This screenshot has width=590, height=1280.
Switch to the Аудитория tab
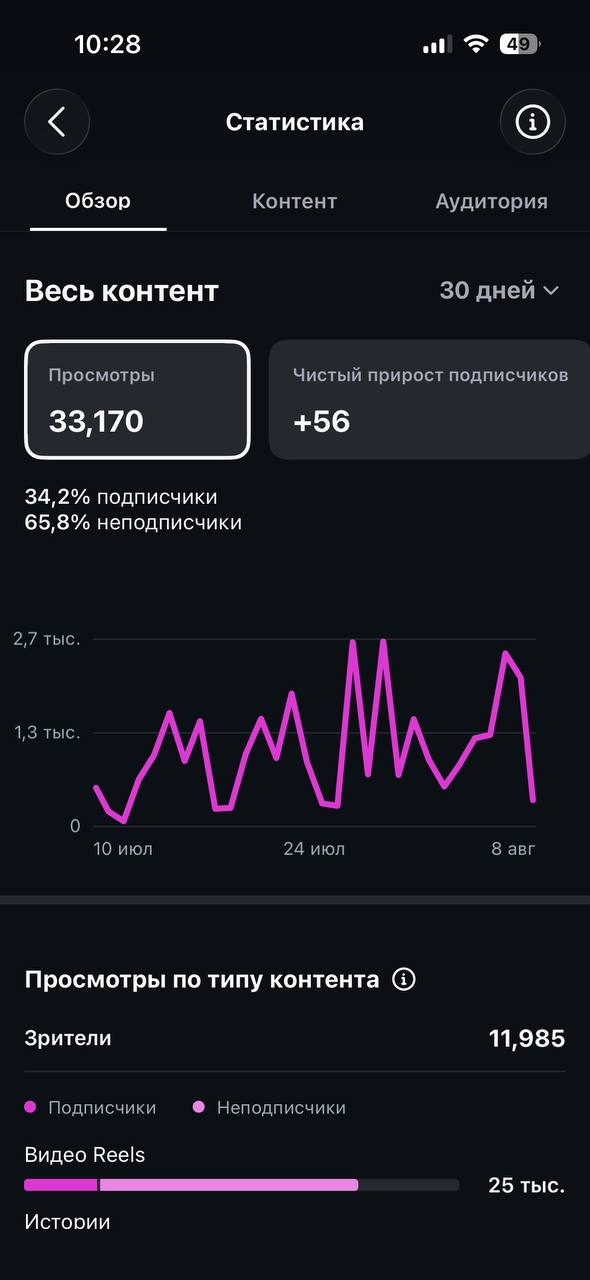tap(491, 201)
